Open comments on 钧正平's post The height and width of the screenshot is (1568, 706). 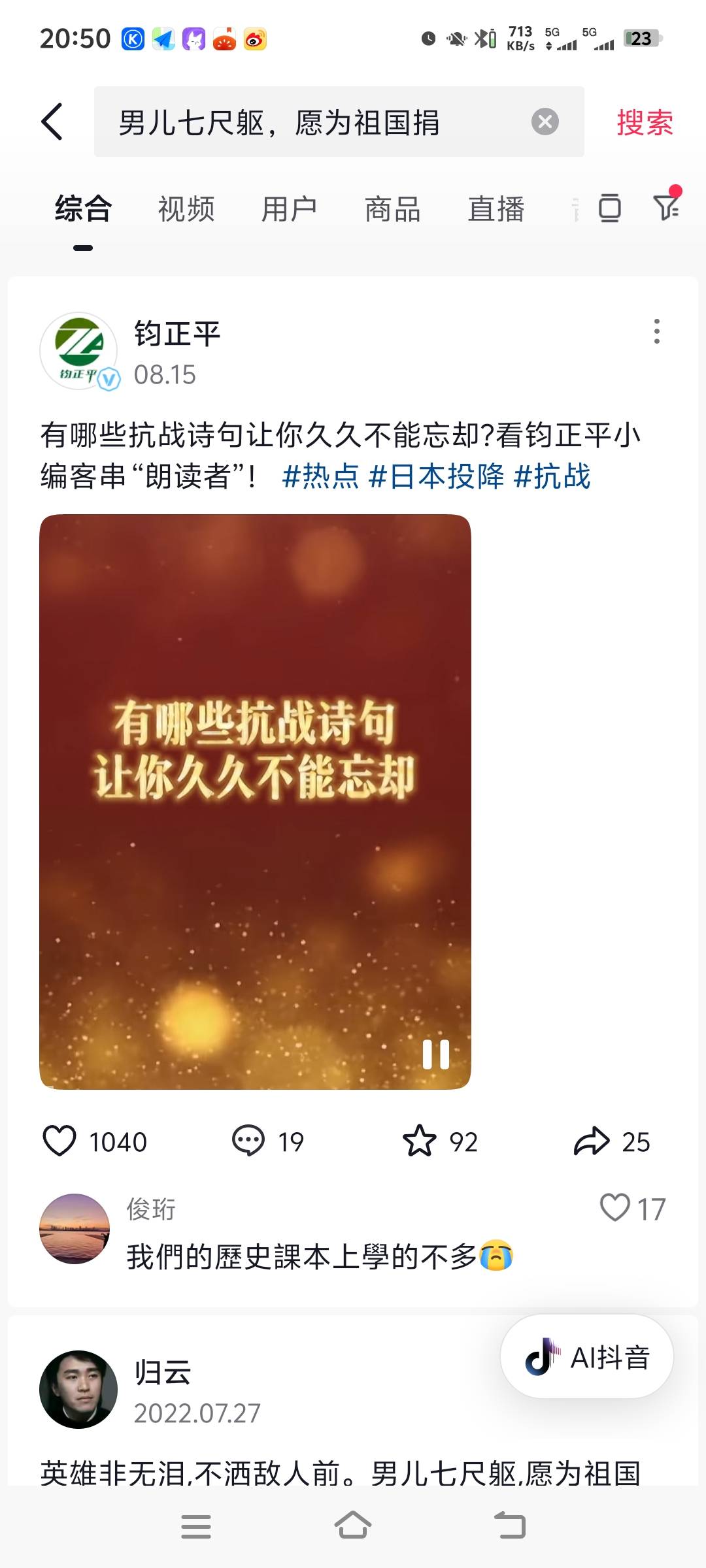248,1141
